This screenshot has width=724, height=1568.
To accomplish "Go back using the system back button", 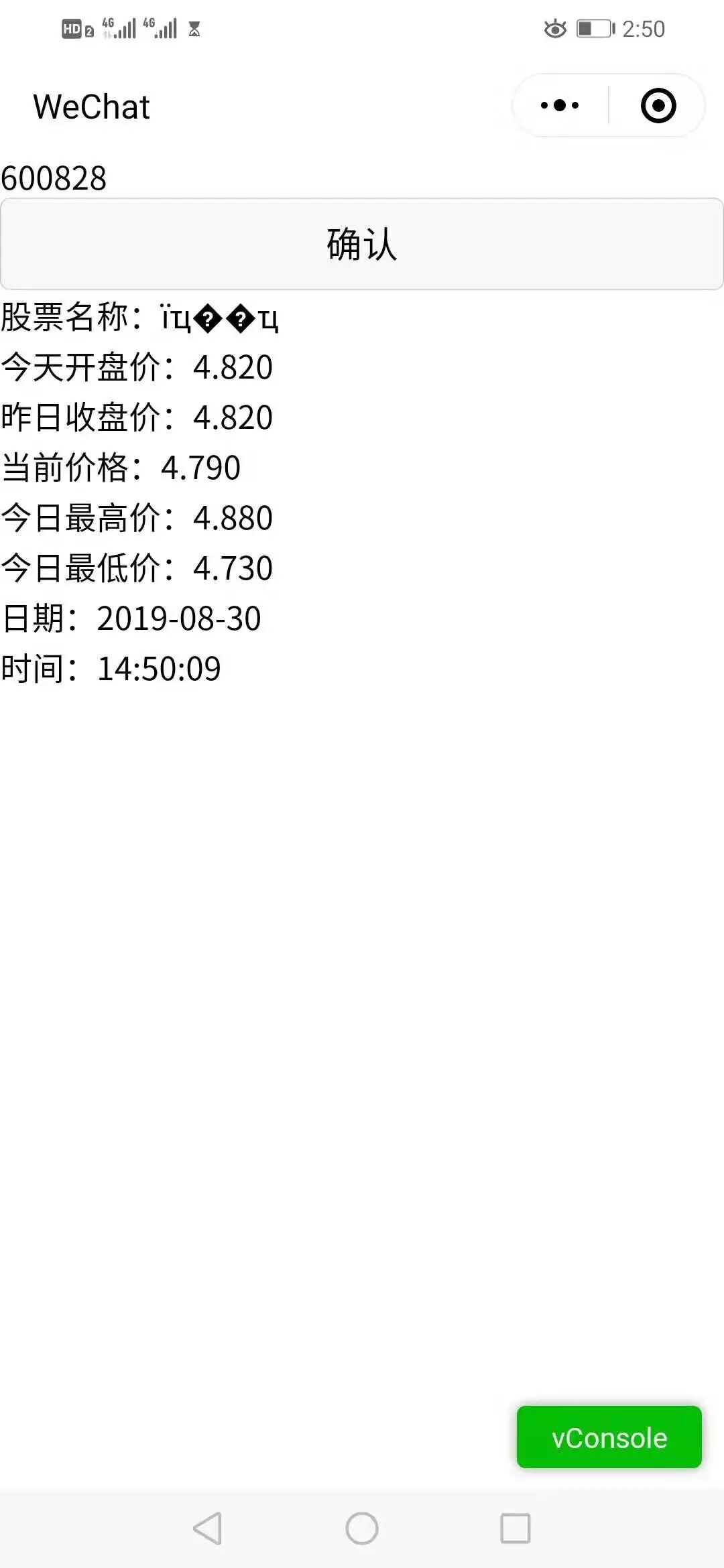I will tap(207, 1528).
